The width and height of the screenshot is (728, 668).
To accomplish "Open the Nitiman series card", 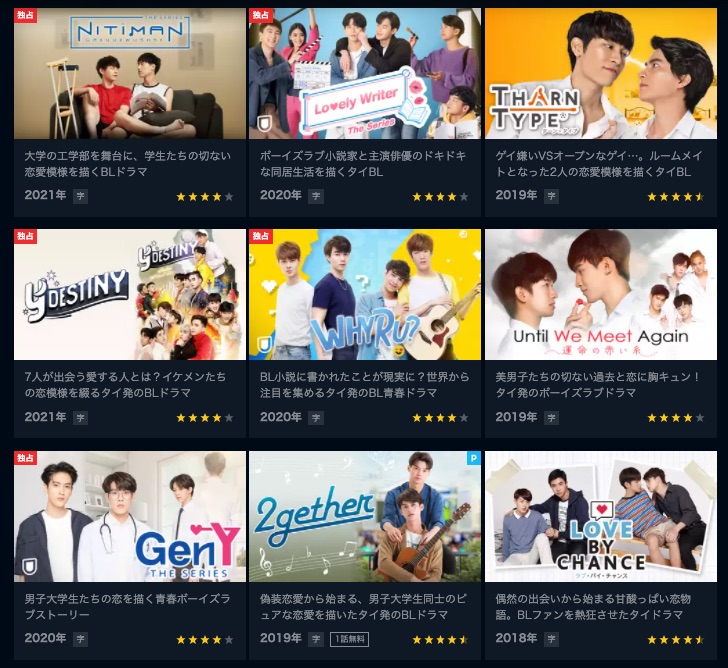I will tap(130, 75).
